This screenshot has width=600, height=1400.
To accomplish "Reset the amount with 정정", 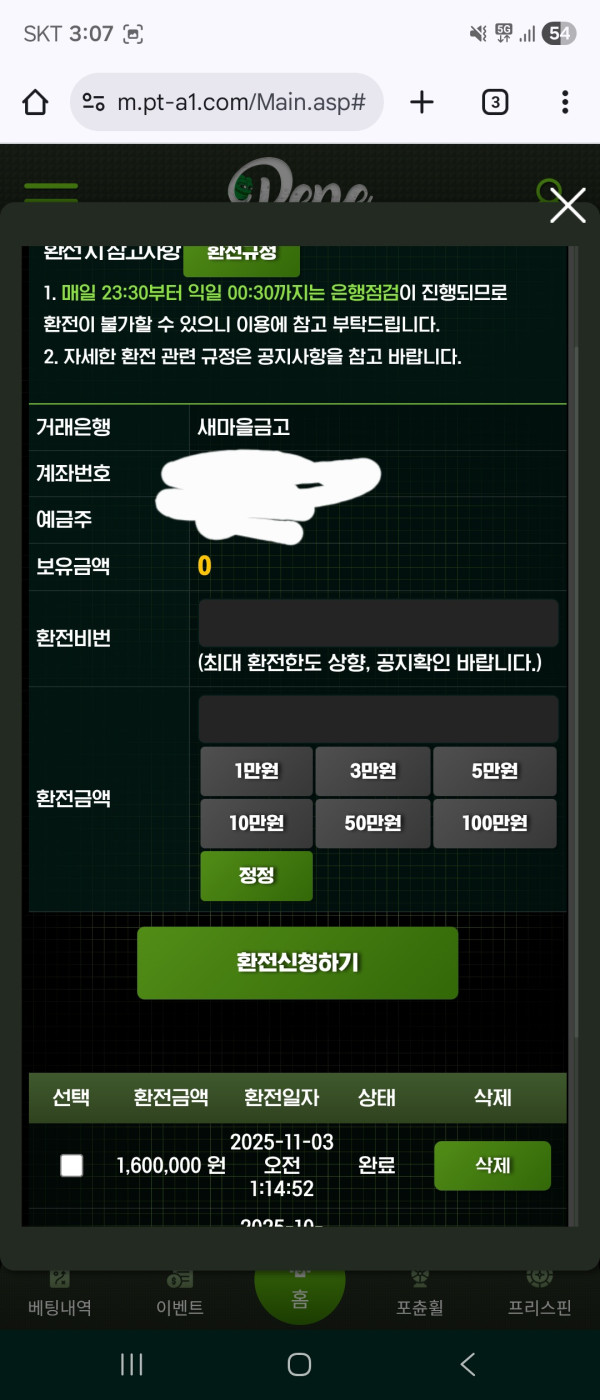I will point(257,876).
